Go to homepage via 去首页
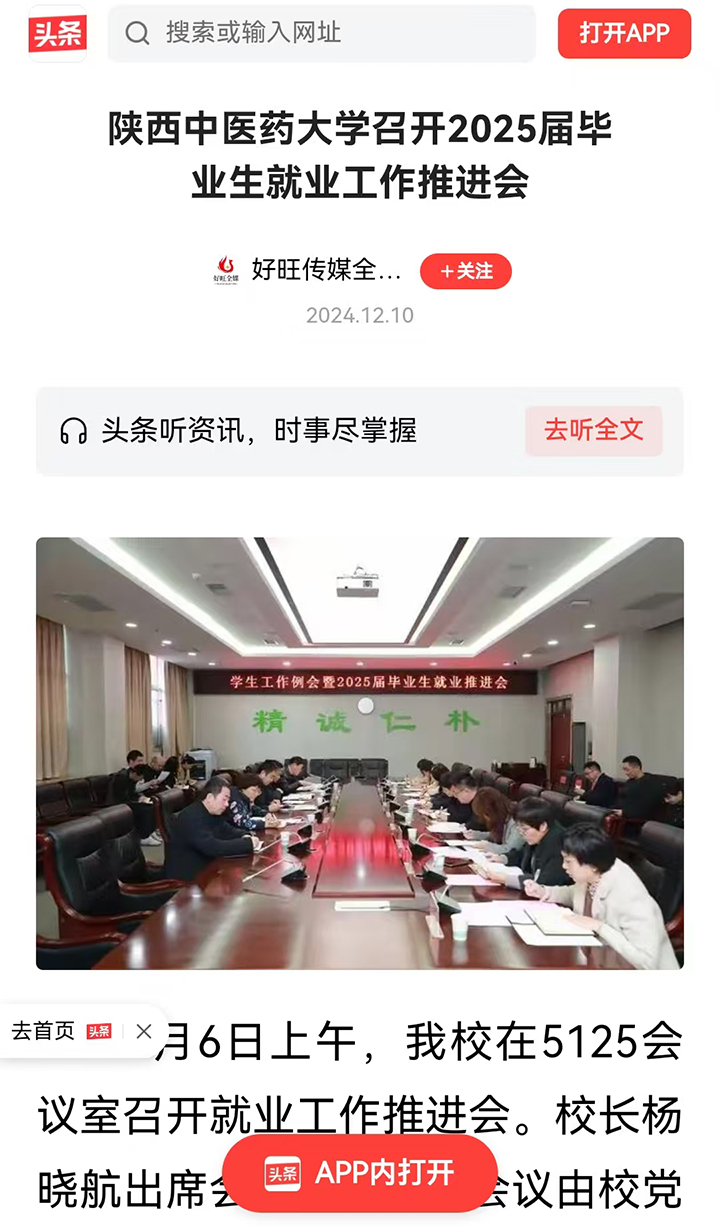This screenshot has width=720, height=1232. [60, 1031]
